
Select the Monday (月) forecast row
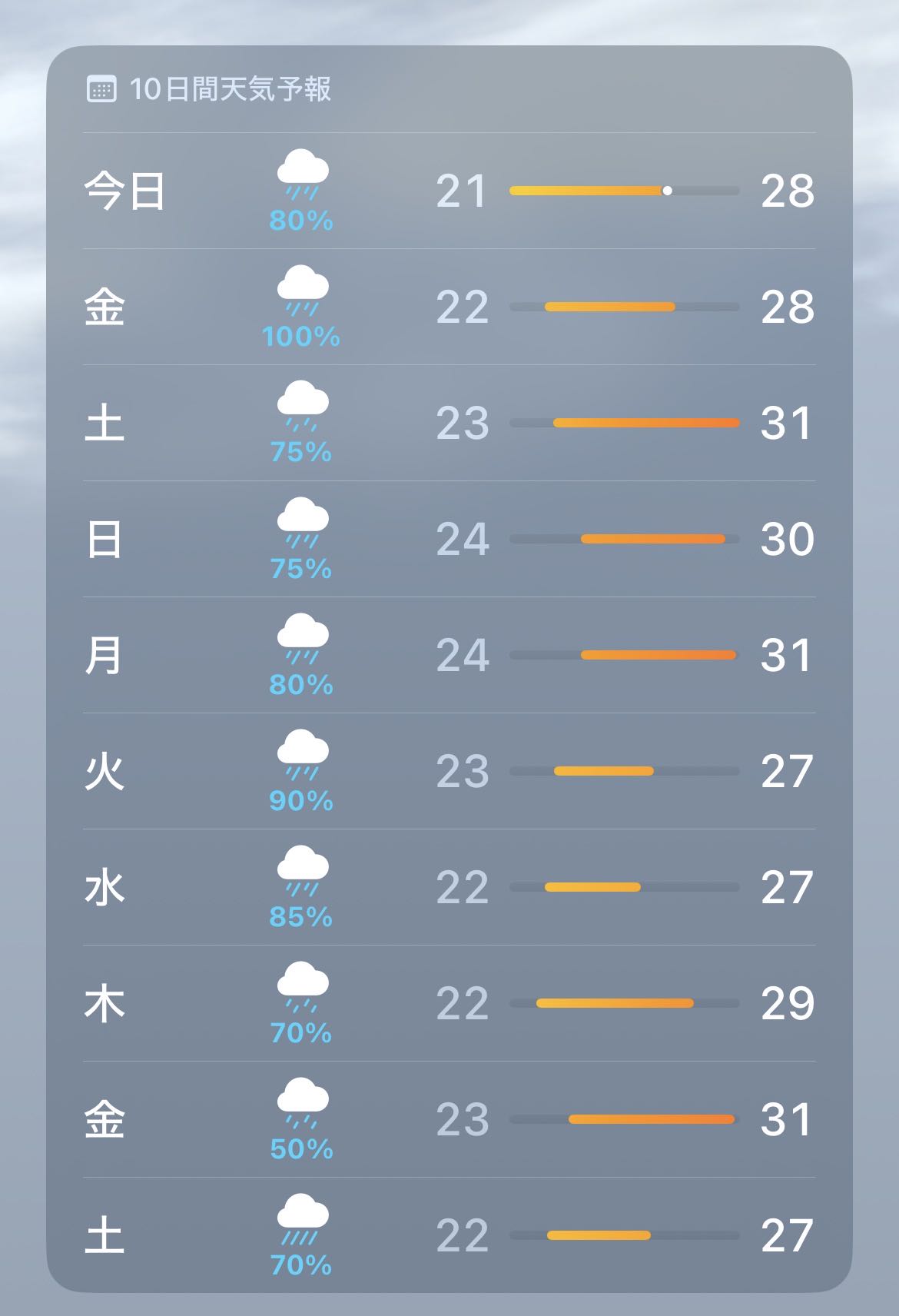pyautogui.click(x=449, y=655)
